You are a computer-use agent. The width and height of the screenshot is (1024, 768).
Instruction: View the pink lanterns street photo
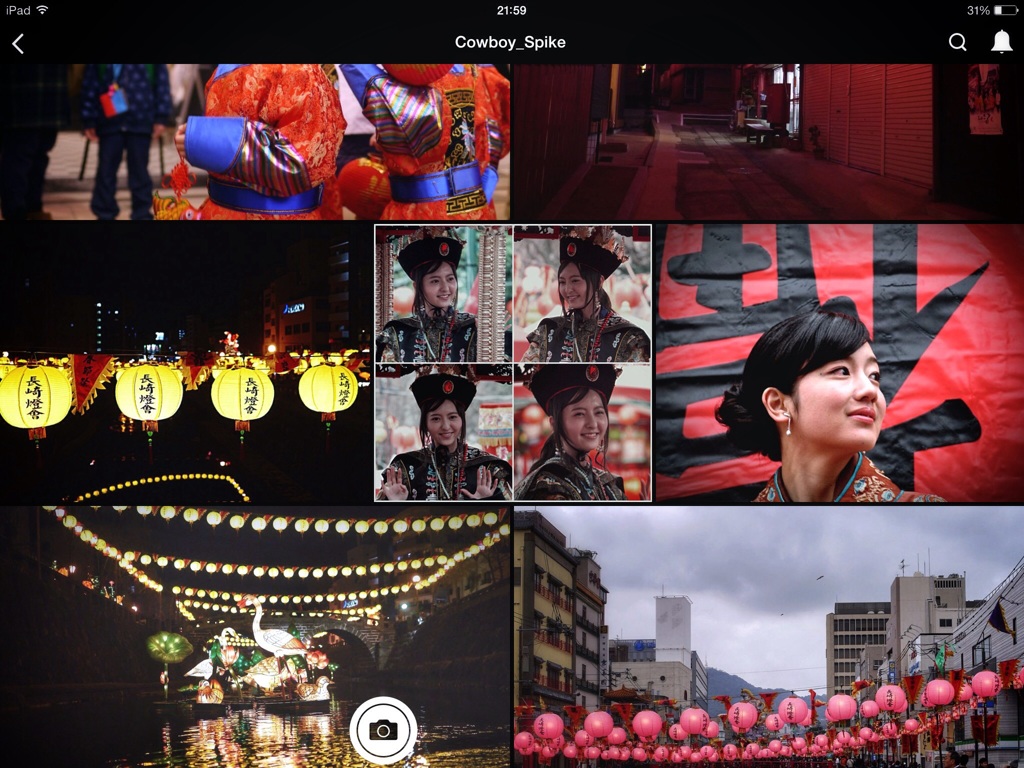tap(768, 637)
